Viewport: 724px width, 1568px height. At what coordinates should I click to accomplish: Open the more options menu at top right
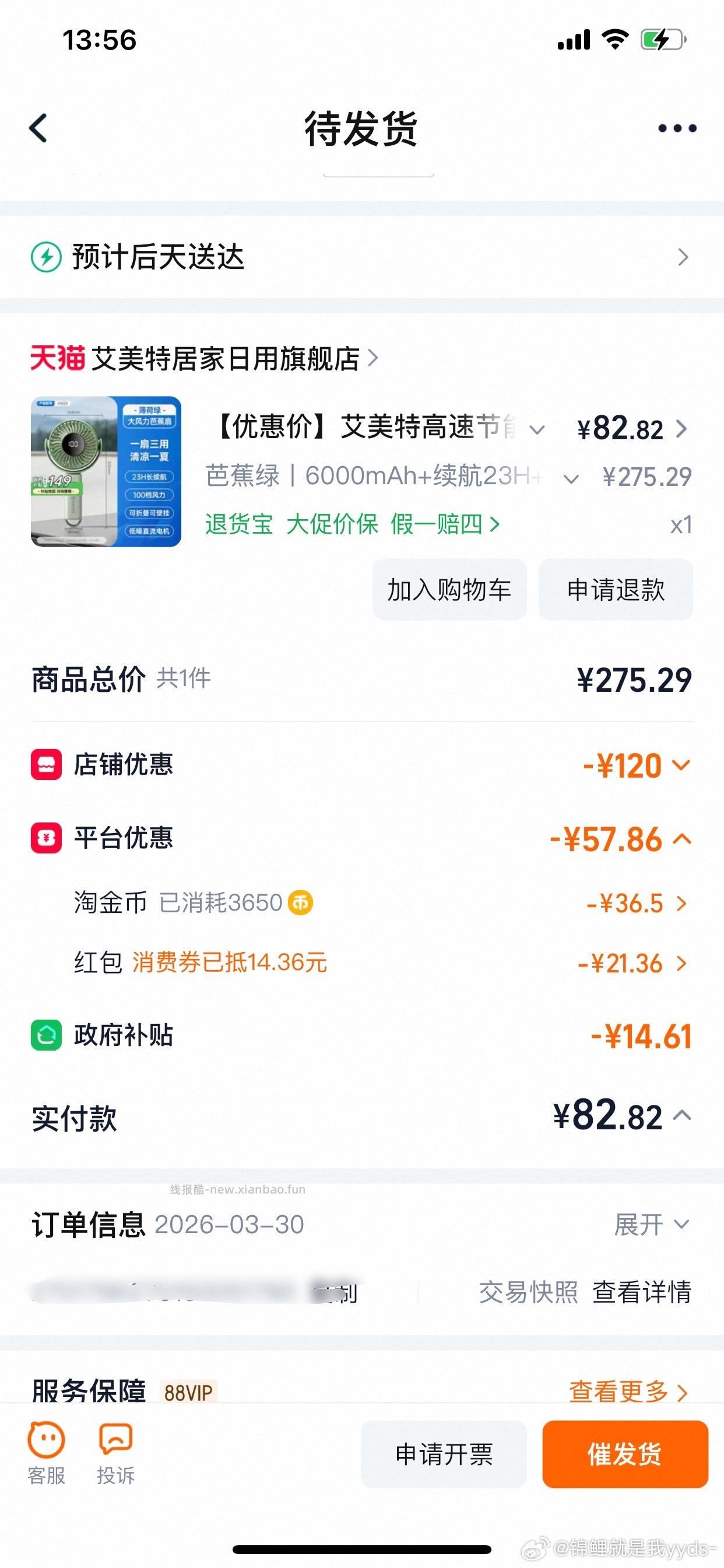[673, 128]
